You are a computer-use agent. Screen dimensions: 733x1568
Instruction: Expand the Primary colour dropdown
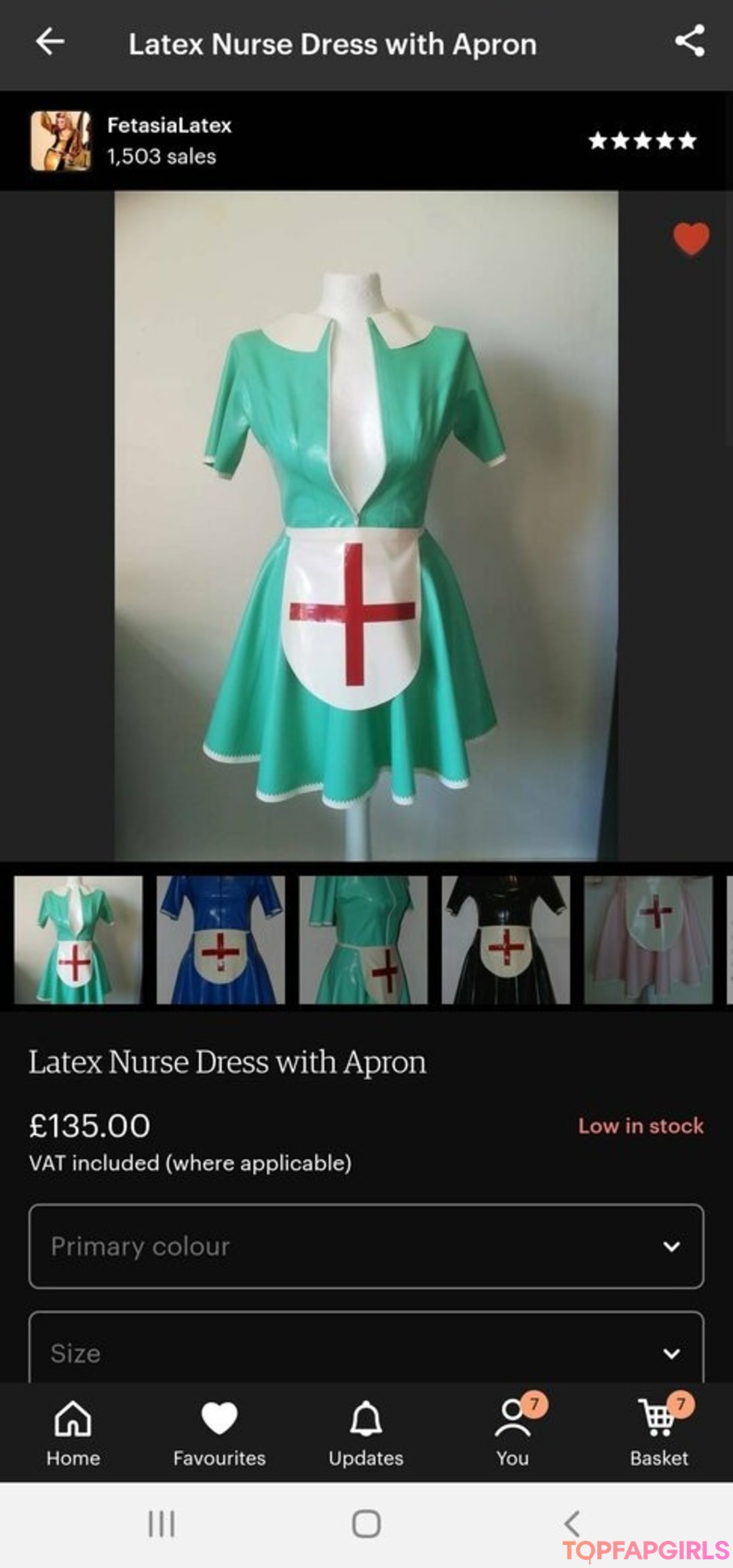(366, 1246)
